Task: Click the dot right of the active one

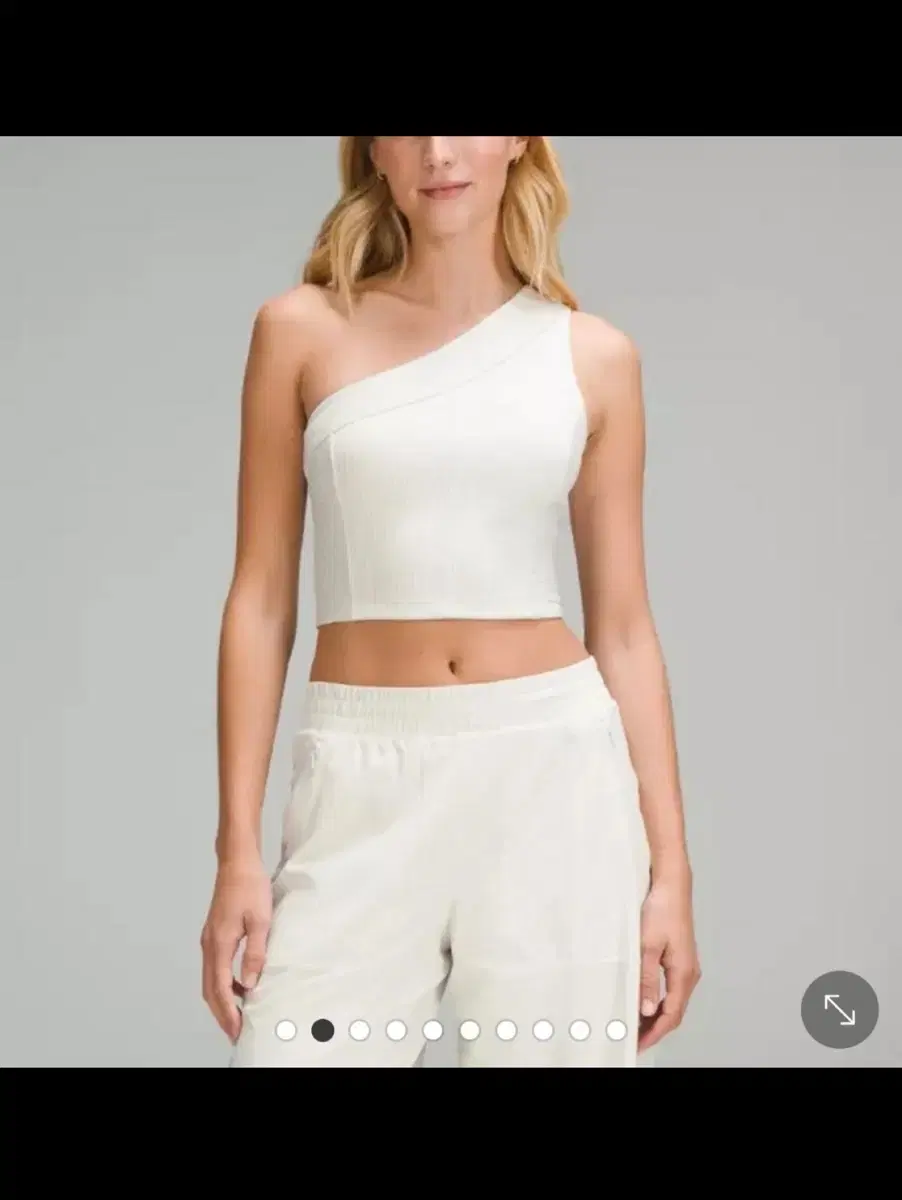Action: tap(361, 1027)
